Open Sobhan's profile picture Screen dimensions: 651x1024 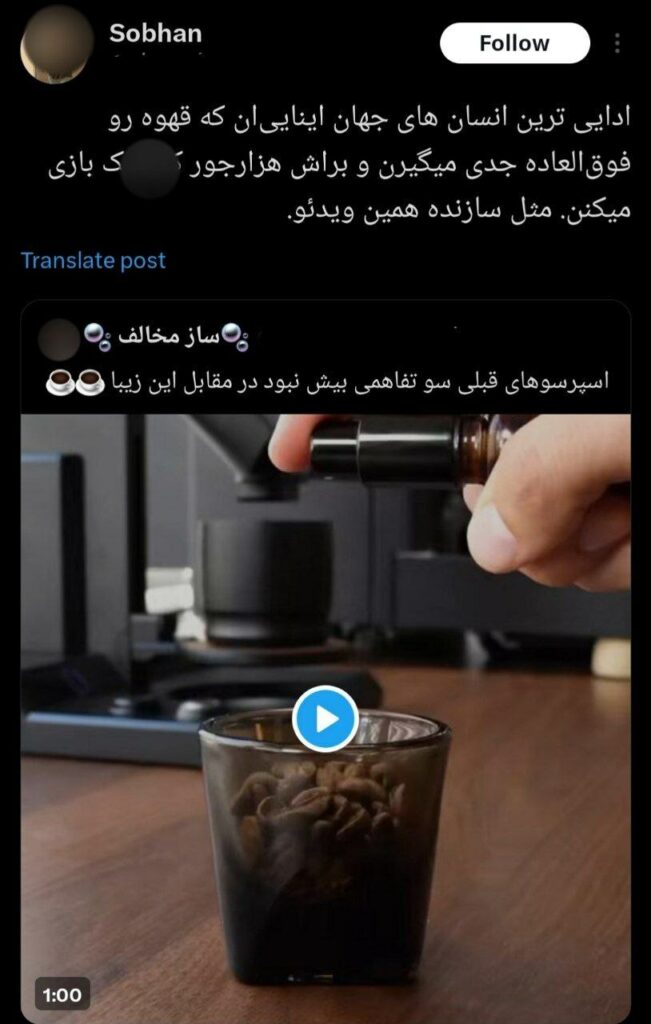(56, 45)
